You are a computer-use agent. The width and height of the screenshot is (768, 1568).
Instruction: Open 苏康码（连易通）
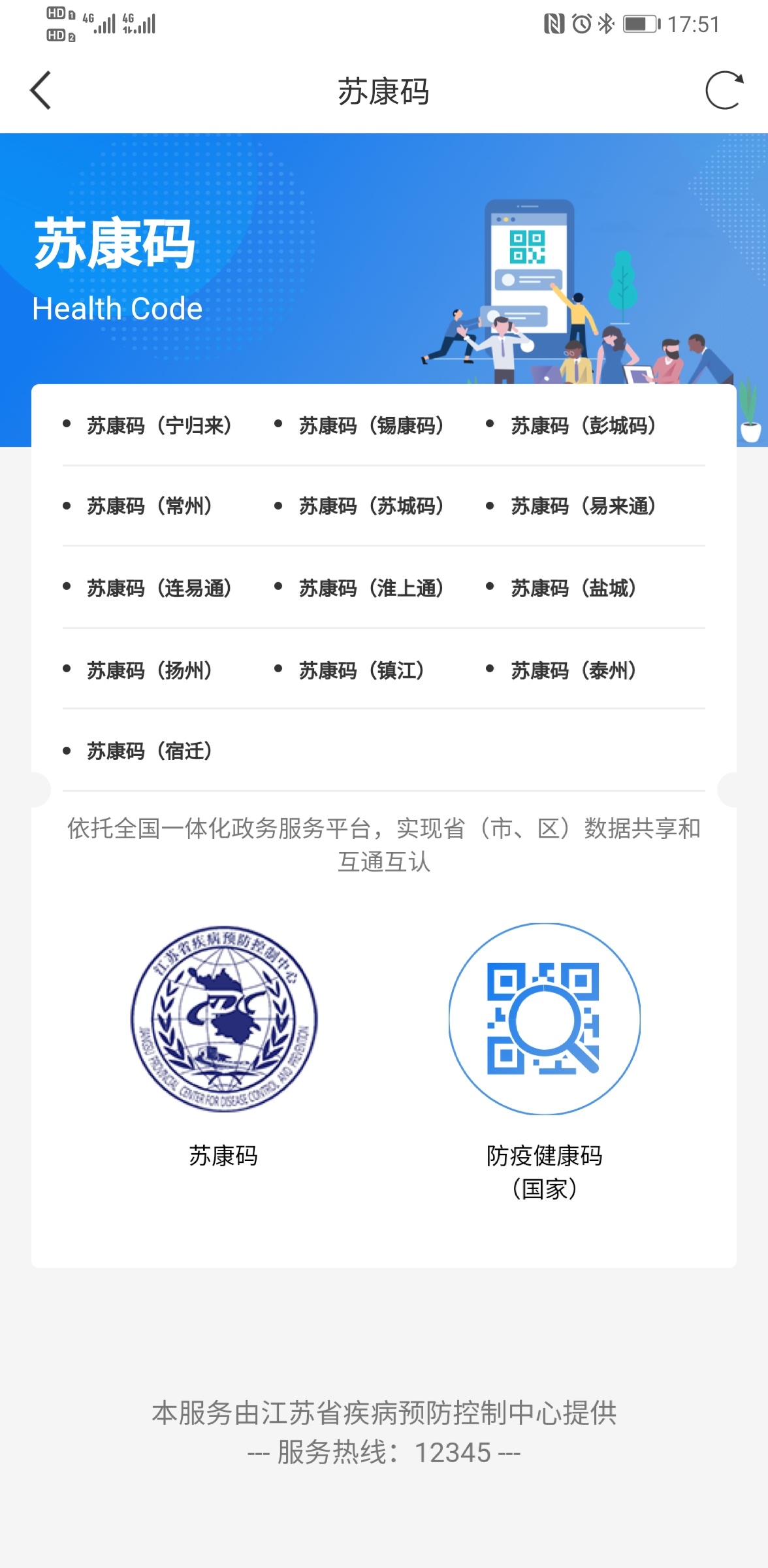(159, 588)
